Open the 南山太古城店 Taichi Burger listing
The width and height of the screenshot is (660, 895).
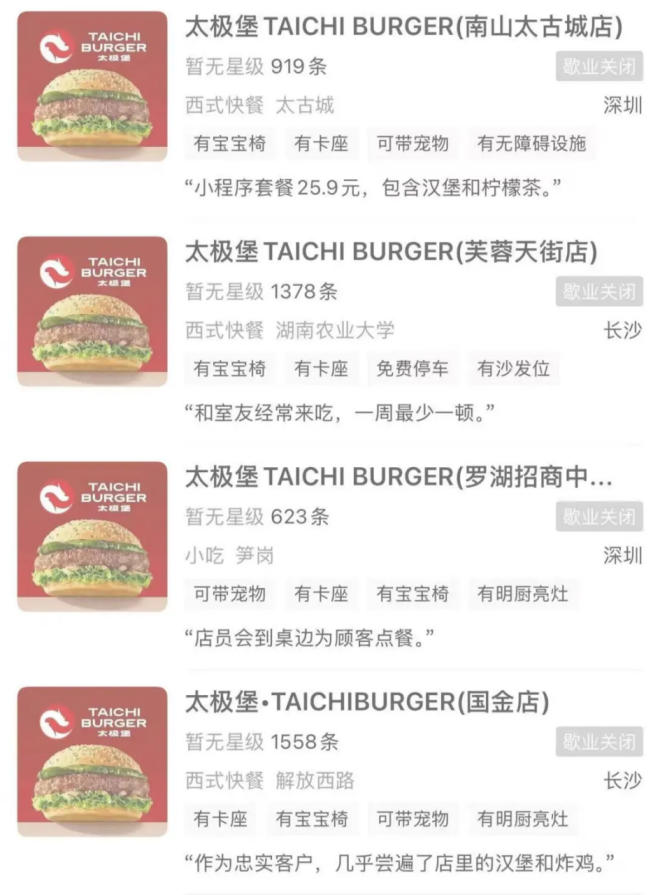402,27
